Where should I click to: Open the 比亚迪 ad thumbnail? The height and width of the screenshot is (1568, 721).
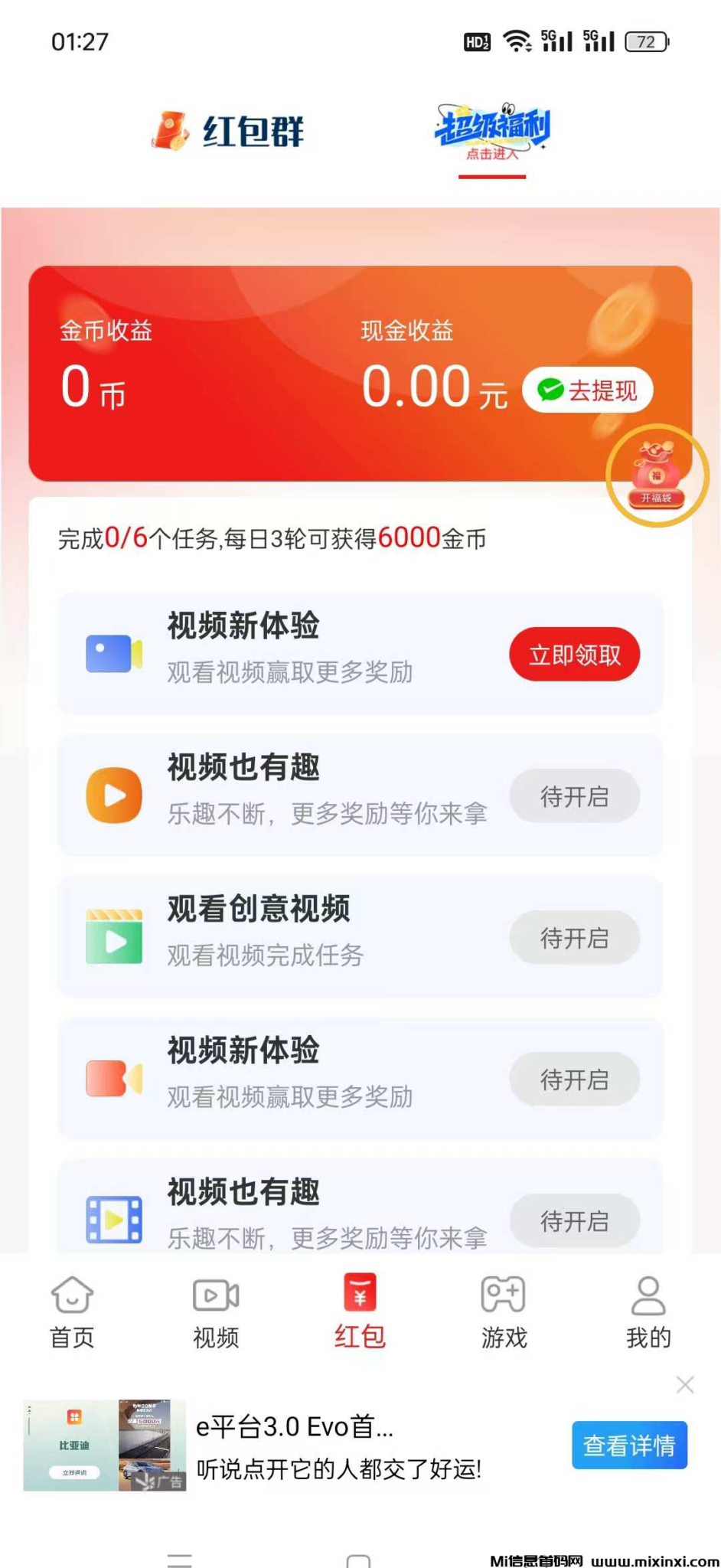[105, 1445]
